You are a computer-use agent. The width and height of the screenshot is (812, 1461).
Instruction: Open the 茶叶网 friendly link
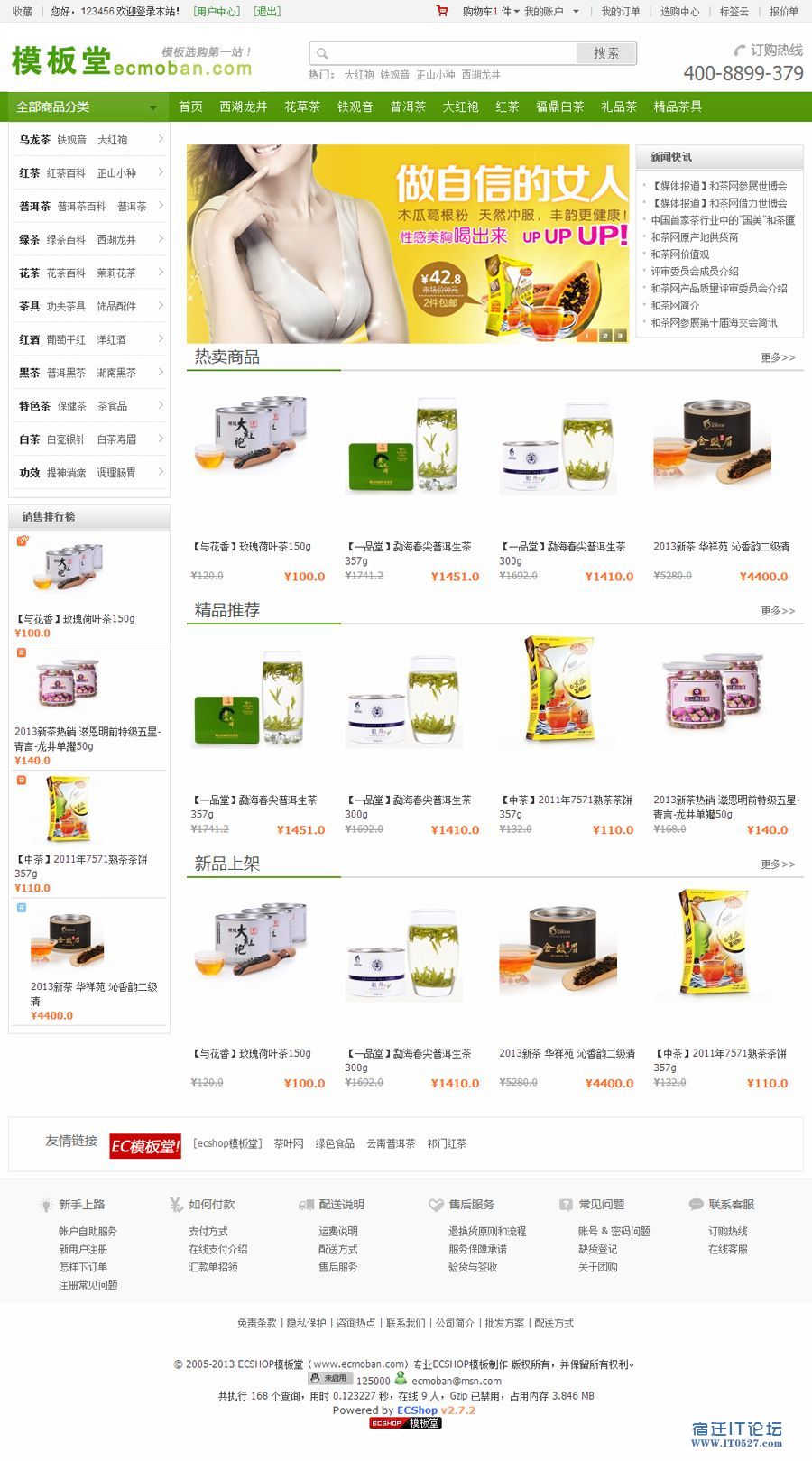click(x=289, y=1143)
